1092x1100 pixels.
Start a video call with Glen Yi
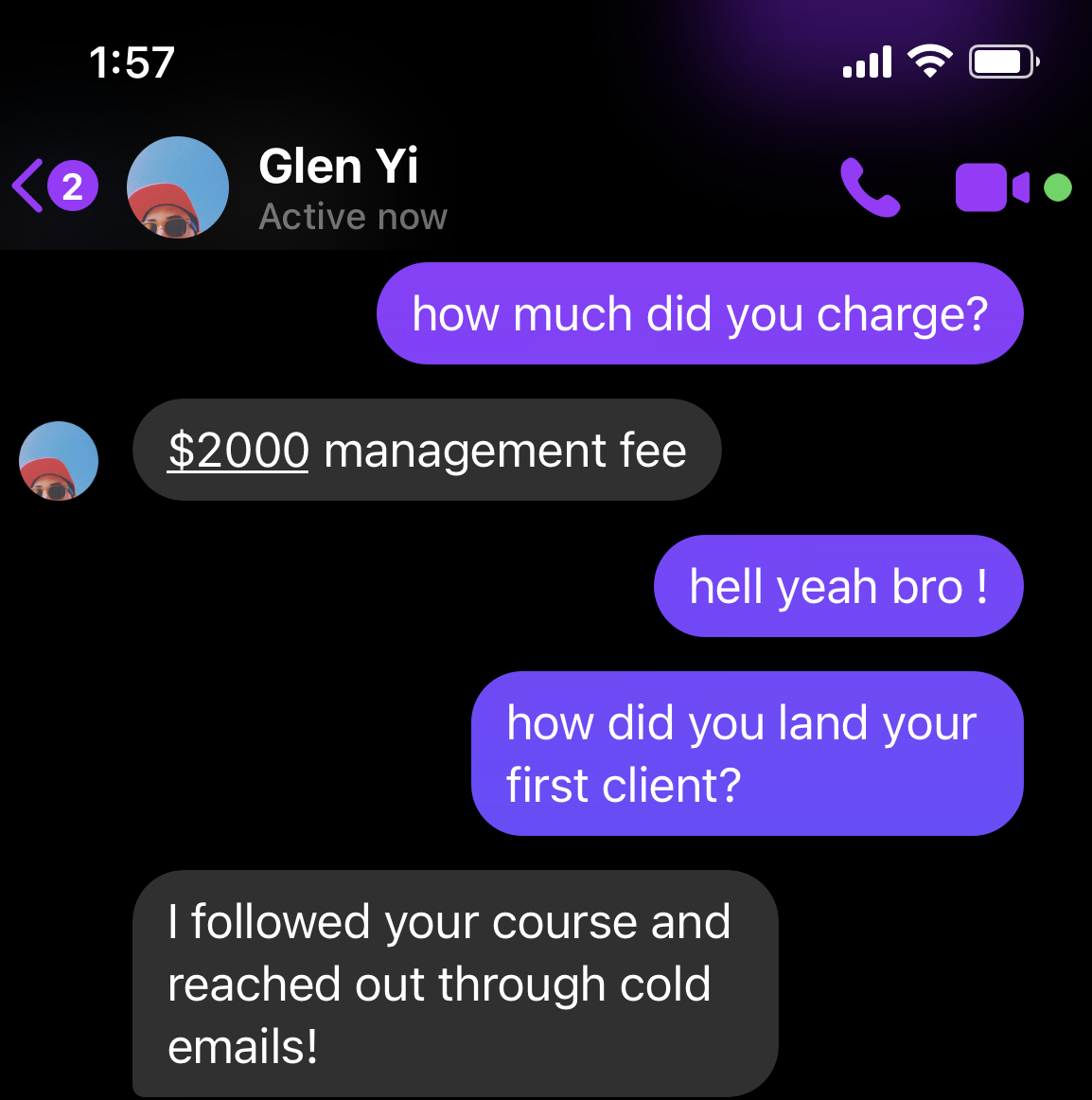coord(991,187)
